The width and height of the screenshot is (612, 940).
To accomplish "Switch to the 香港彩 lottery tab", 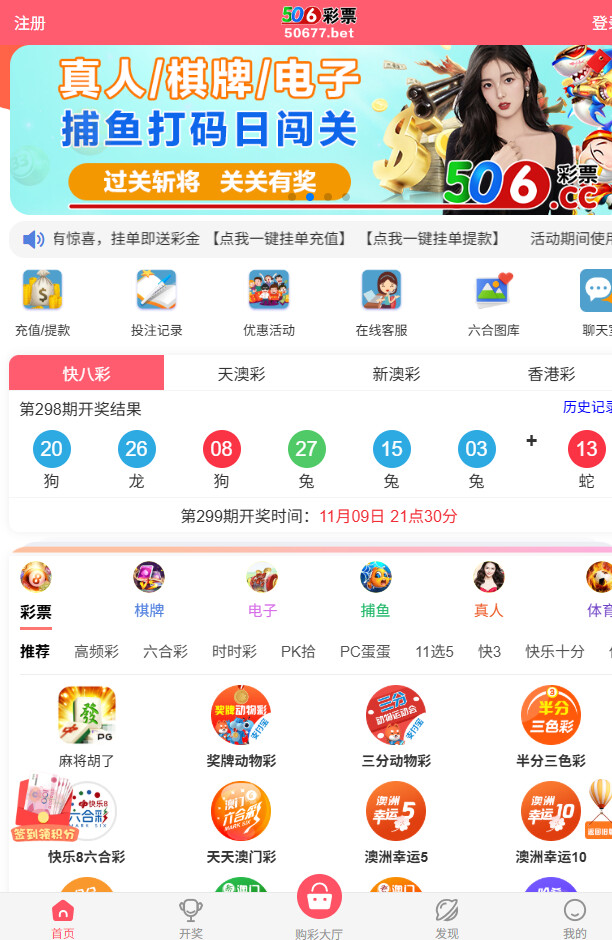I will (551, 374).
